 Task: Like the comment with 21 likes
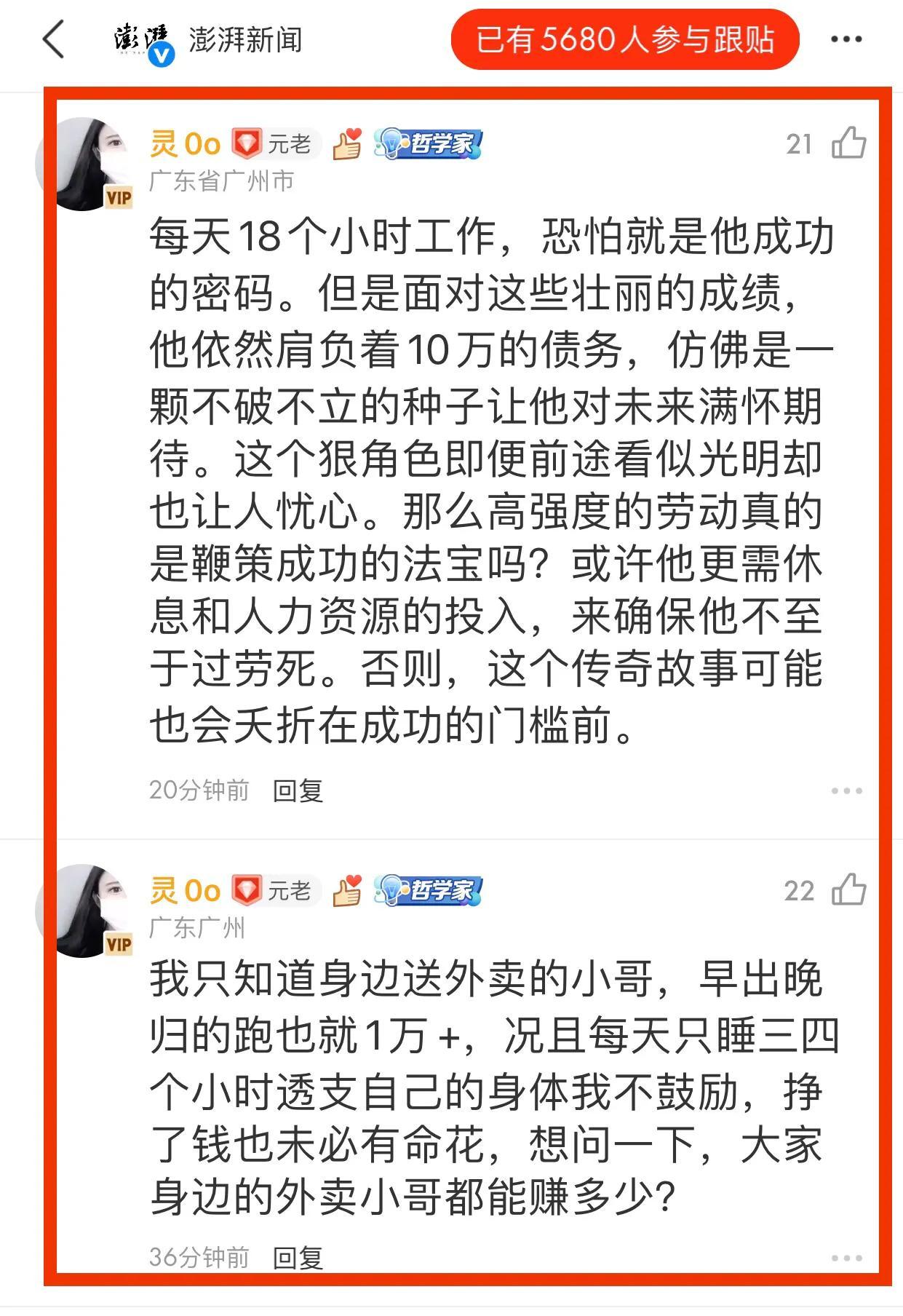pos(848,143)
